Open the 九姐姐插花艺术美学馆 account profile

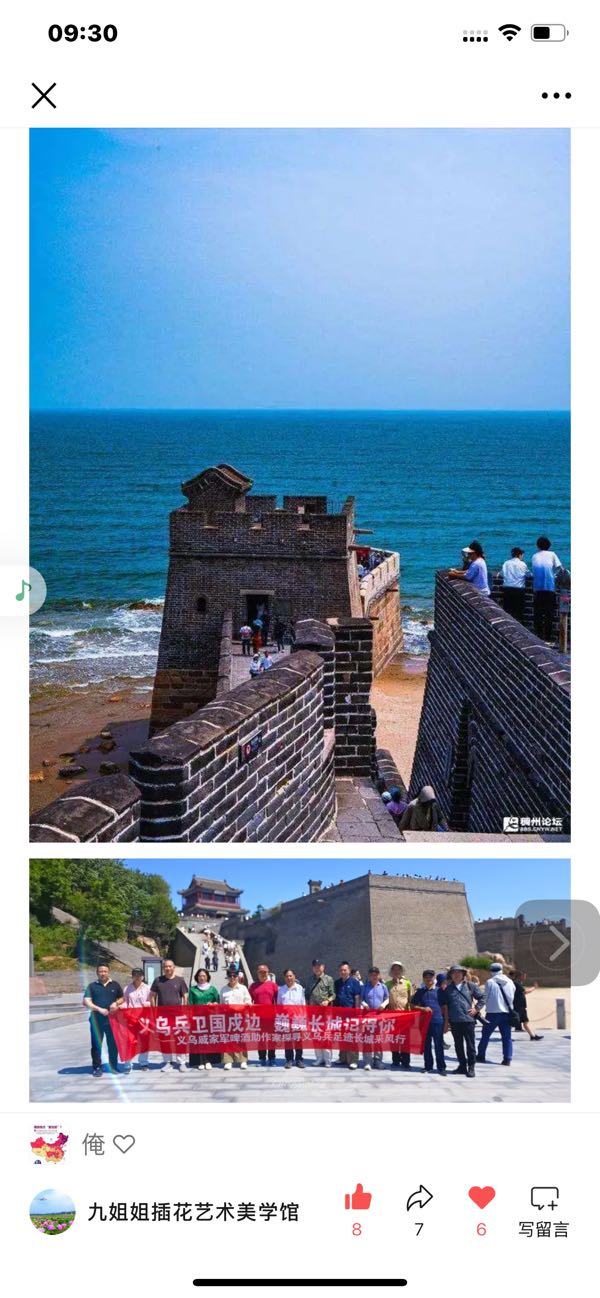coord(193,1212)
